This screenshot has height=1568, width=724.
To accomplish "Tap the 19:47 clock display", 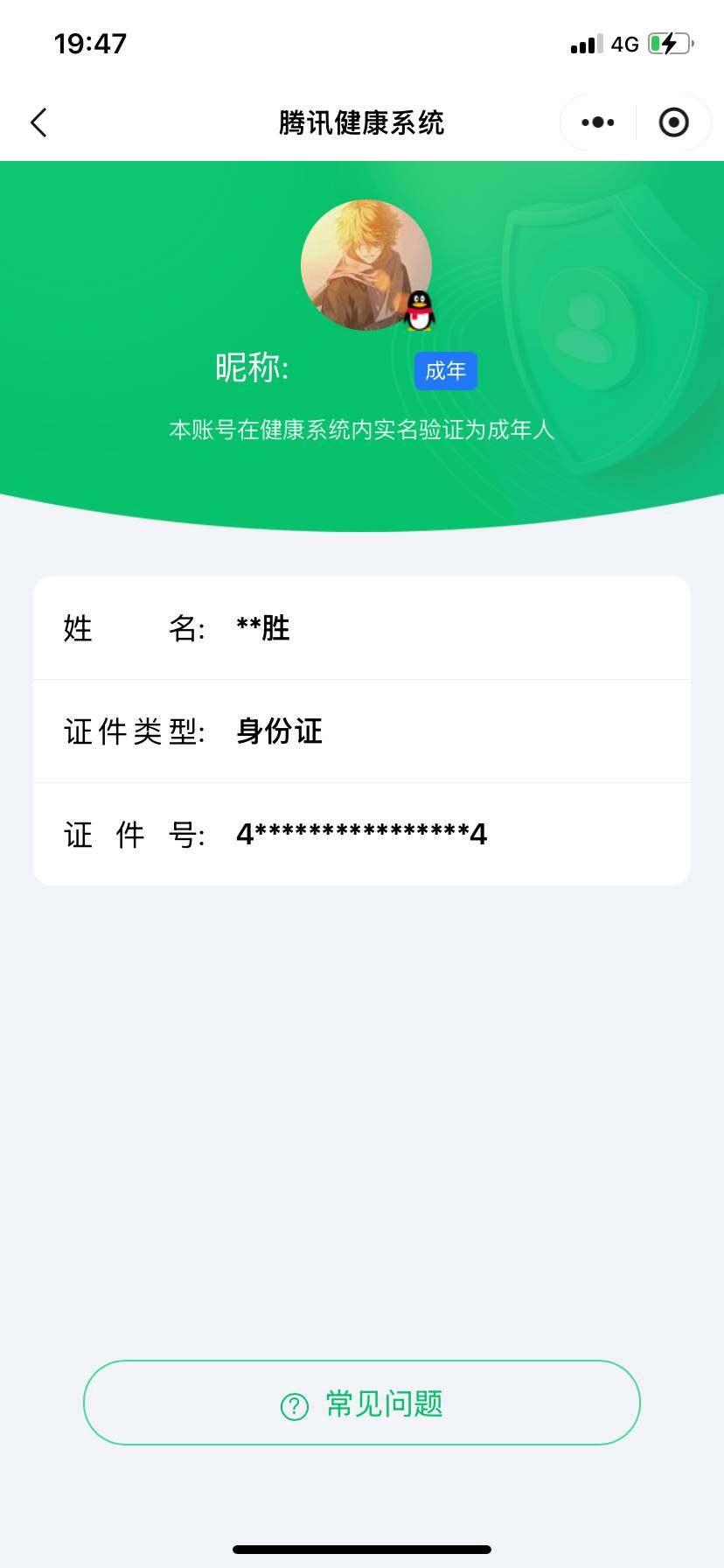I will click(x=91, y=42).
